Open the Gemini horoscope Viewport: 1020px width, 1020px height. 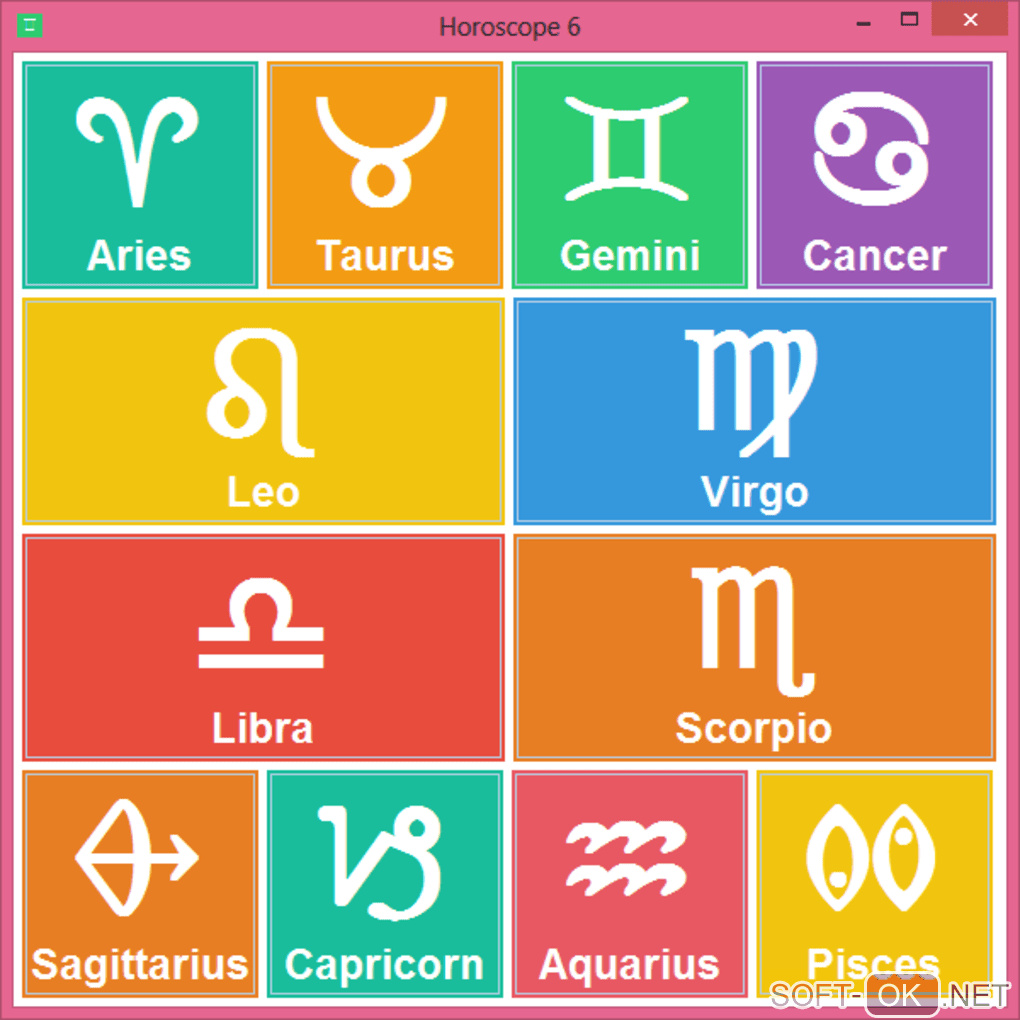click(x=629, y=175)
